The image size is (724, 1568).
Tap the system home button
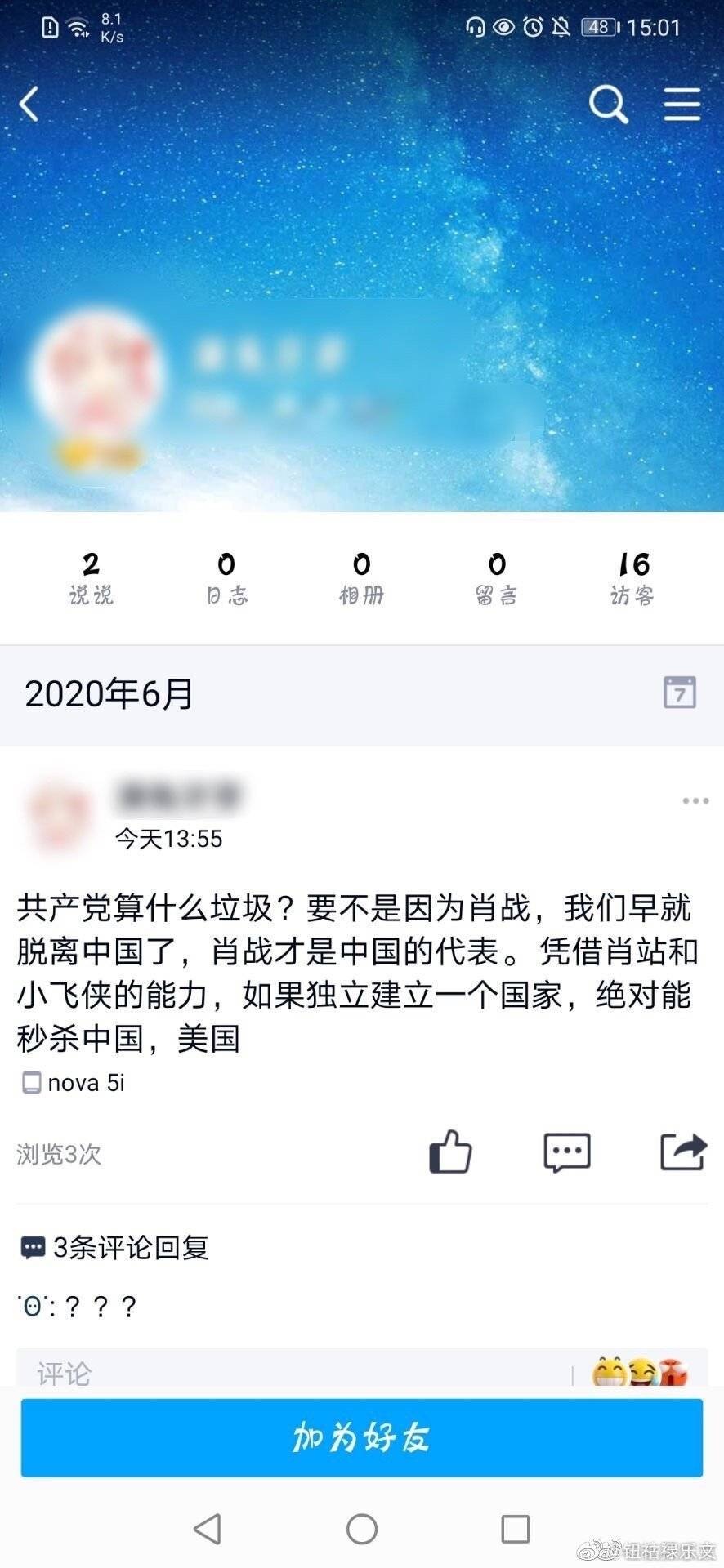pyautogui.click(x=361, y=1529)
